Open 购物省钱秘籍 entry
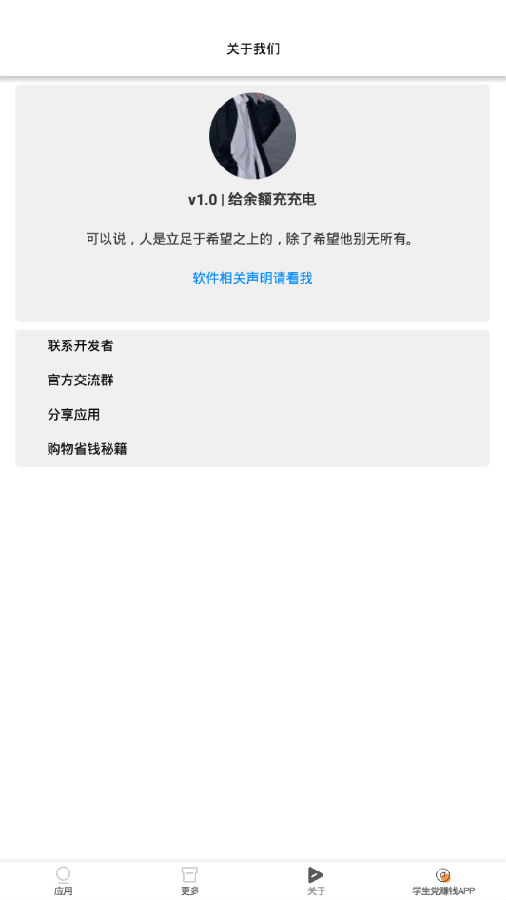 tap(252, 449)
